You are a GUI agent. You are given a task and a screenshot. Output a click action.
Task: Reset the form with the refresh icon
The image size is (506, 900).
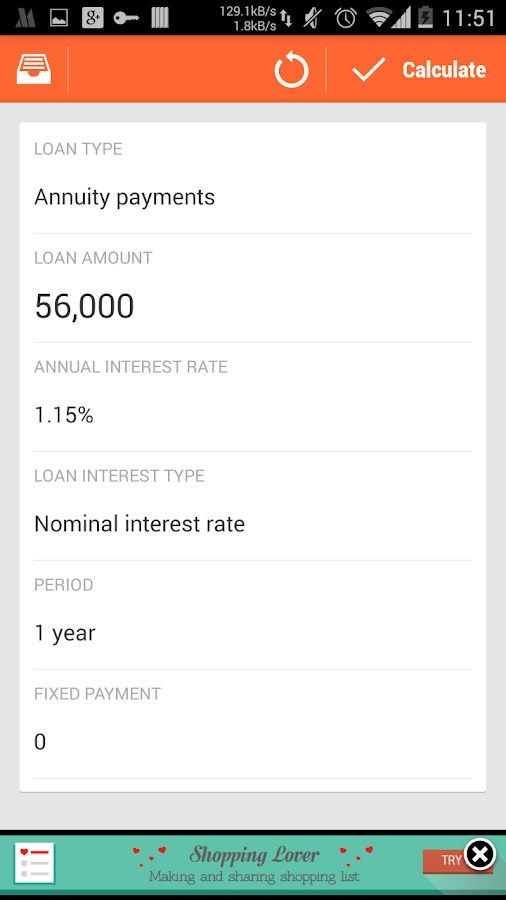click(x=291, y=69)
